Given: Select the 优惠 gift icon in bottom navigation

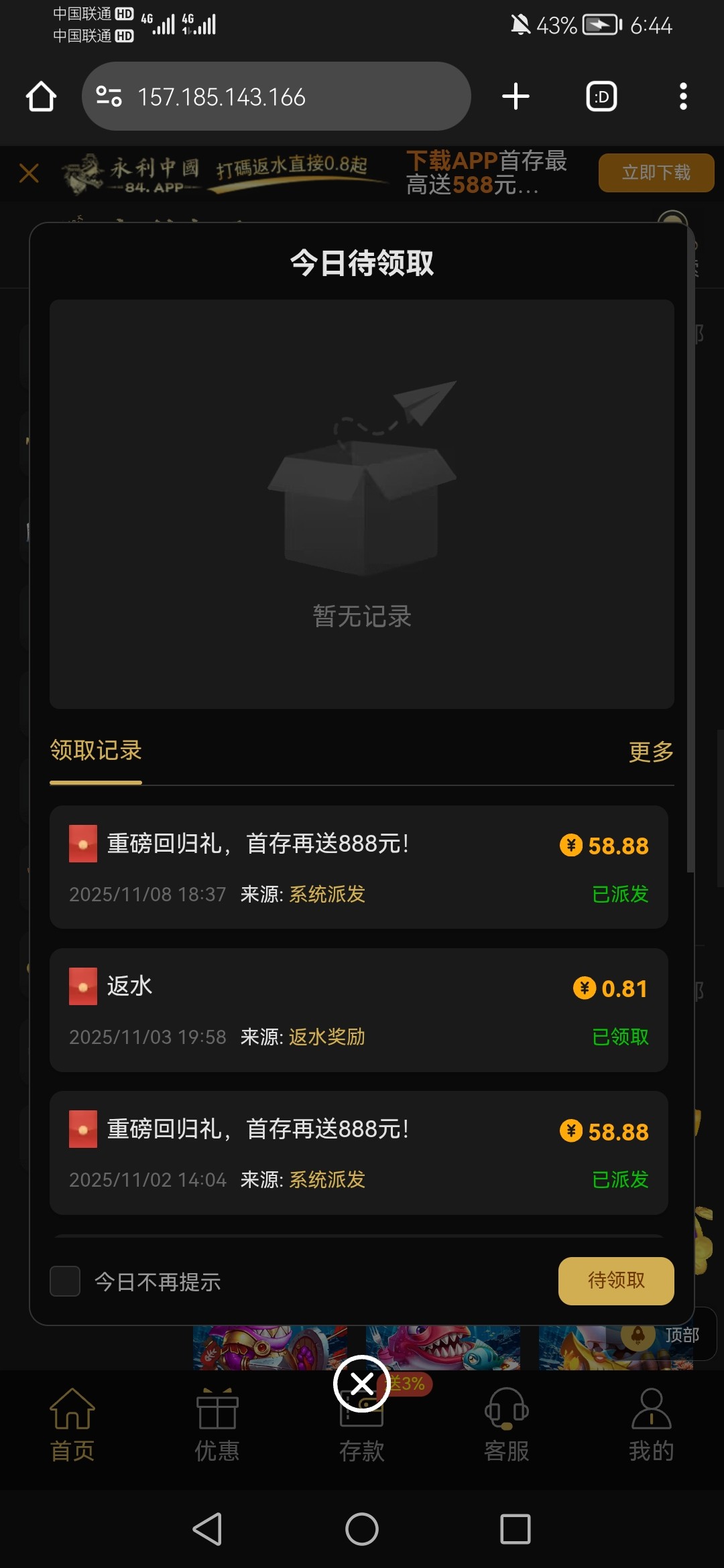Looking at the screenshot, I should click(x=217, y=1411).
